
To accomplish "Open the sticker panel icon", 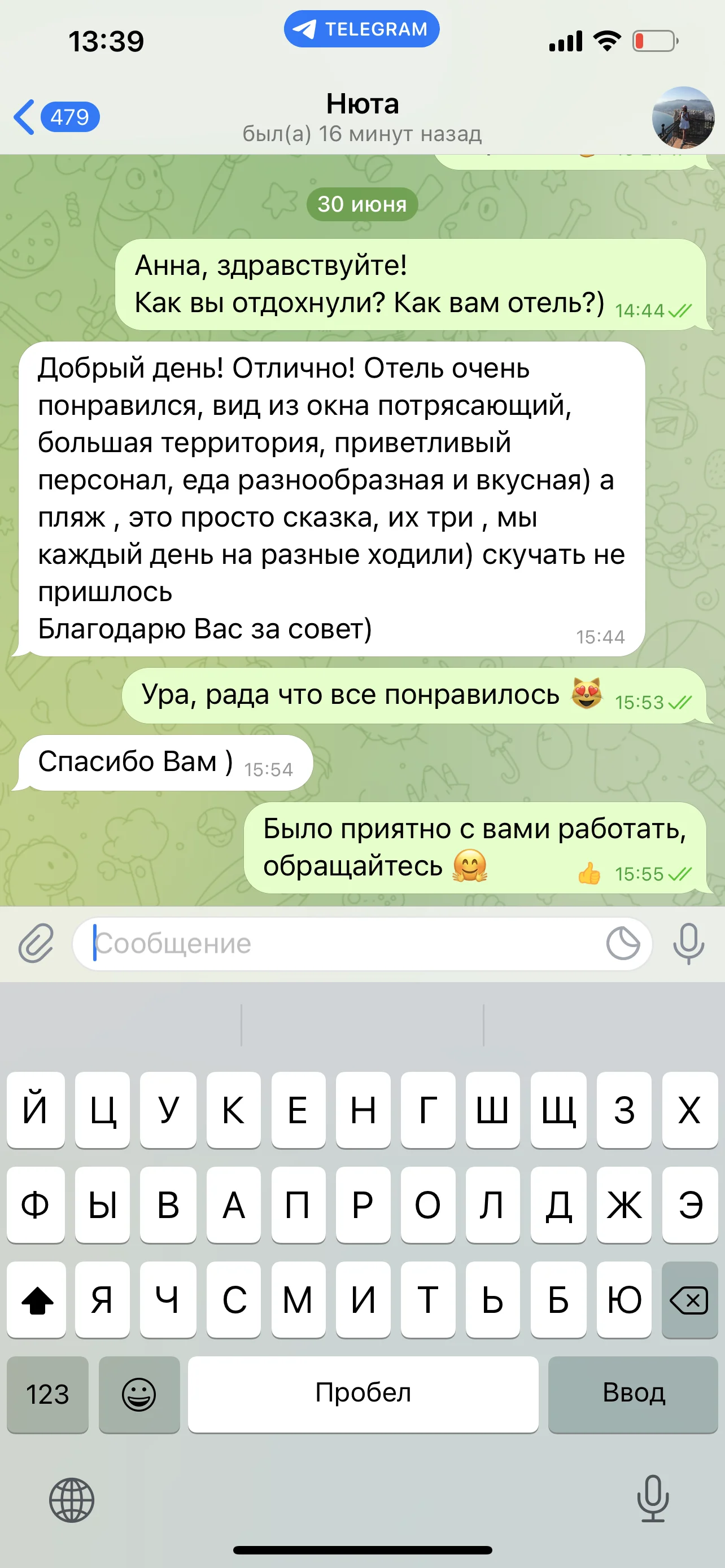I will 623,944.
